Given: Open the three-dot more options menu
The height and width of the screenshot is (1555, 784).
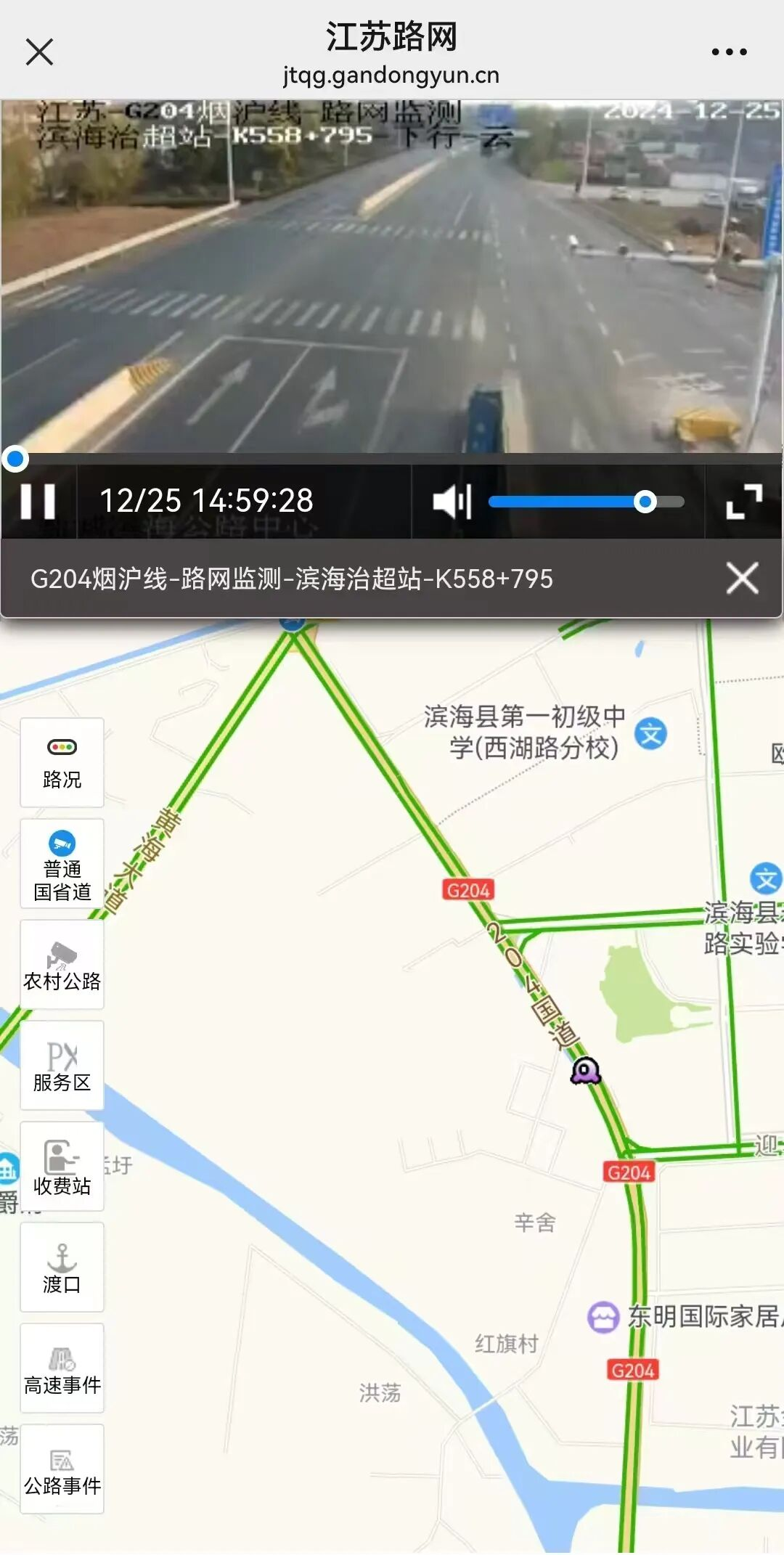Looking at the screenshot, I should [x=729, y=52].
